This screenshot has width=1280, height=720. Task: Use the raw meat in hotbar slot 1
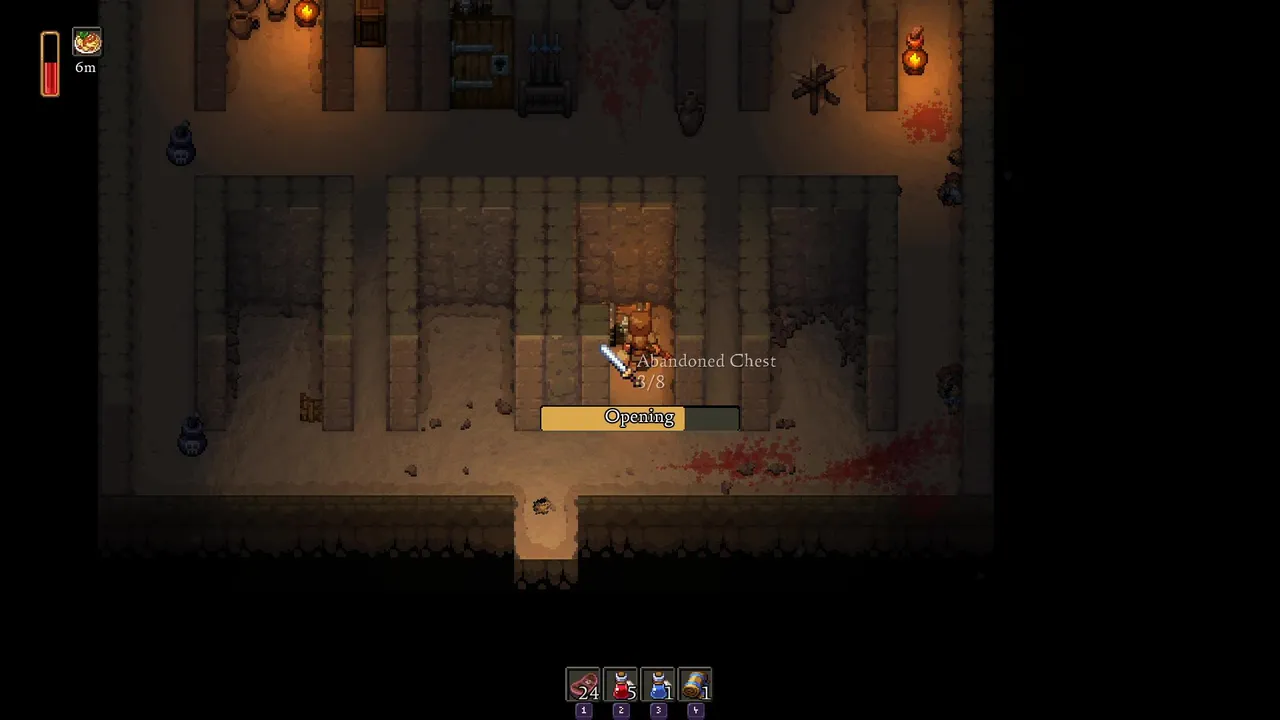583,685
